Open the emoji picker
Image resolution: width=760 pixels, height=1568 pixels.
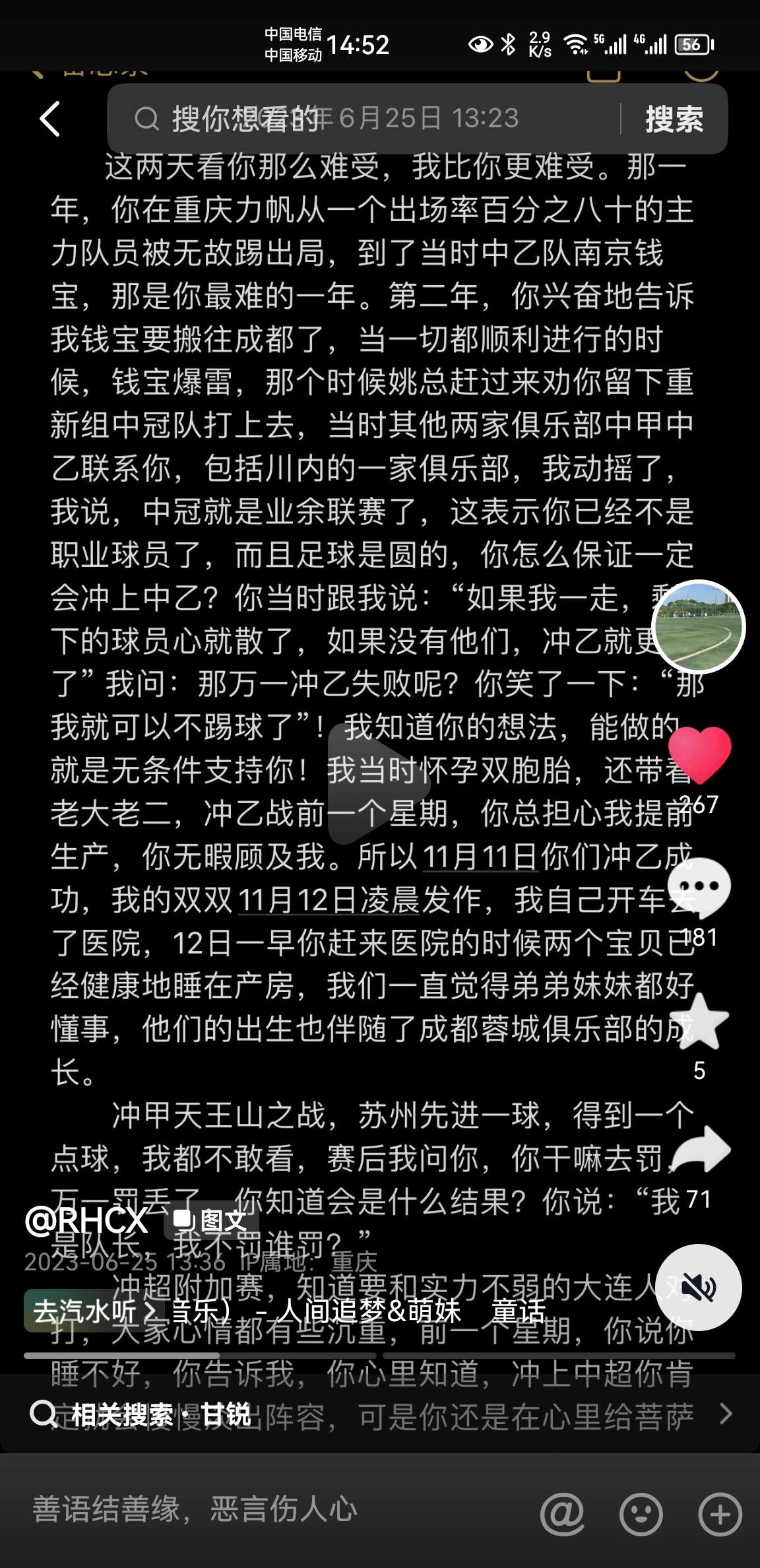coord(641,1513)
